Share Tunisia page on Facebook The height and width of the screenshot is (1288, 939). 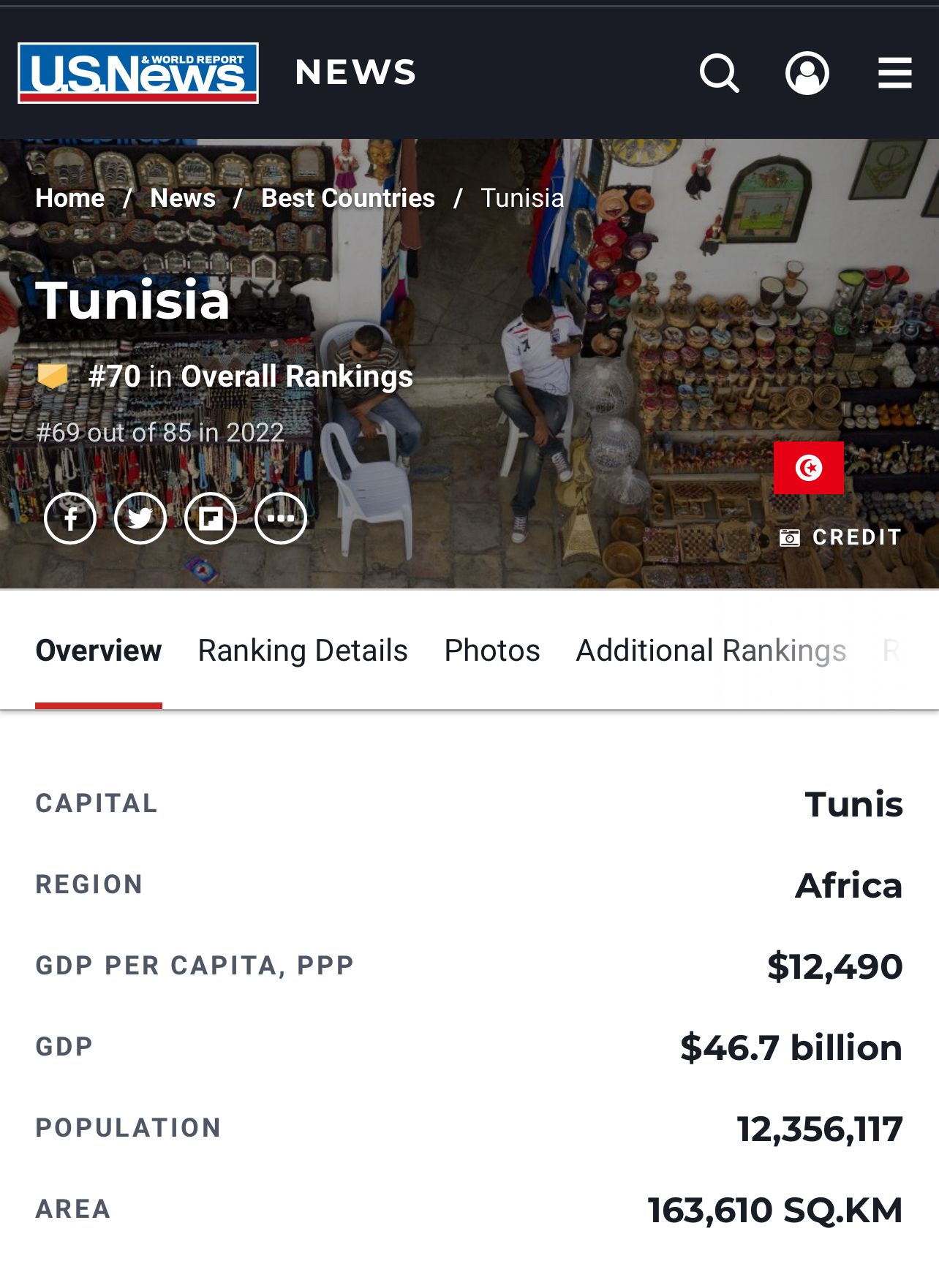70,518
